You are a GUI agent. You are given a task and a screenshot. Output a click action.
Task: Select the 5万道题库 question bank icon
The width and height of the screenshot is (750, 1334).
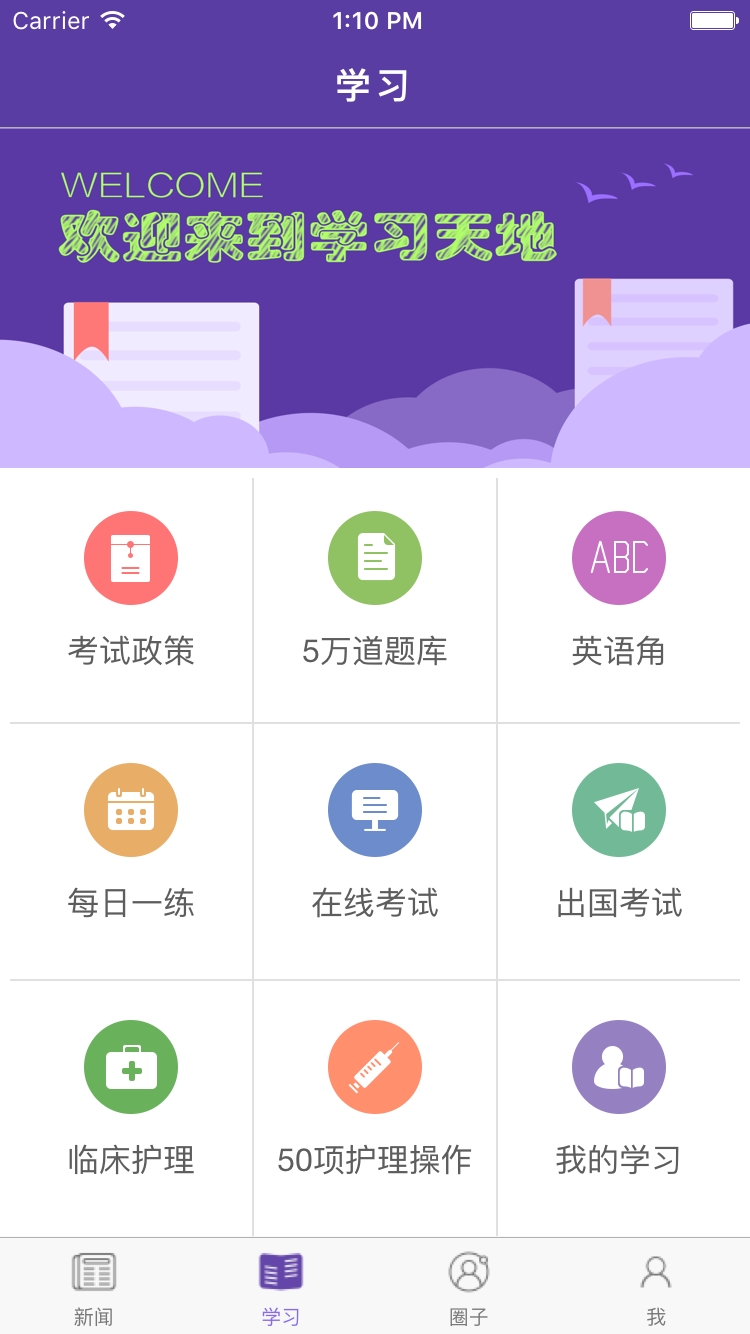375,558
